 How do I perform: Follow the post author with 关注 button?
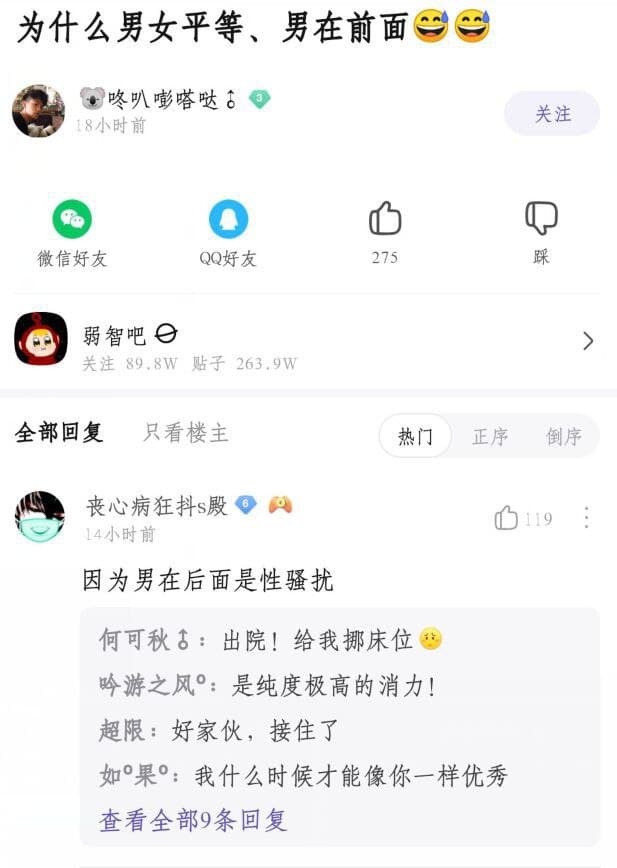551,114
